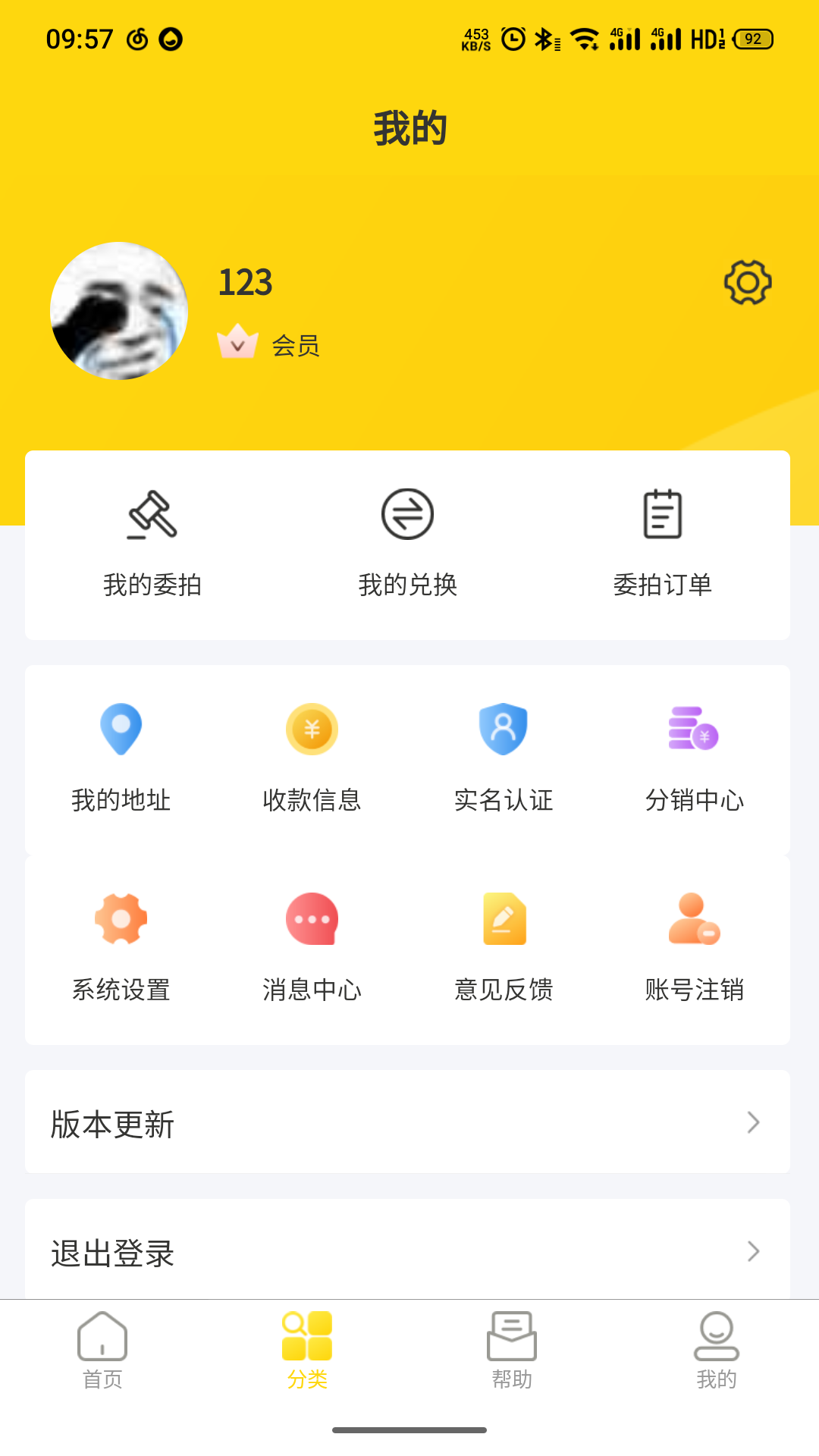
Task: Open 消息中心 chat bubble icon
Action: pyautogui.click(x=312, y=918)
